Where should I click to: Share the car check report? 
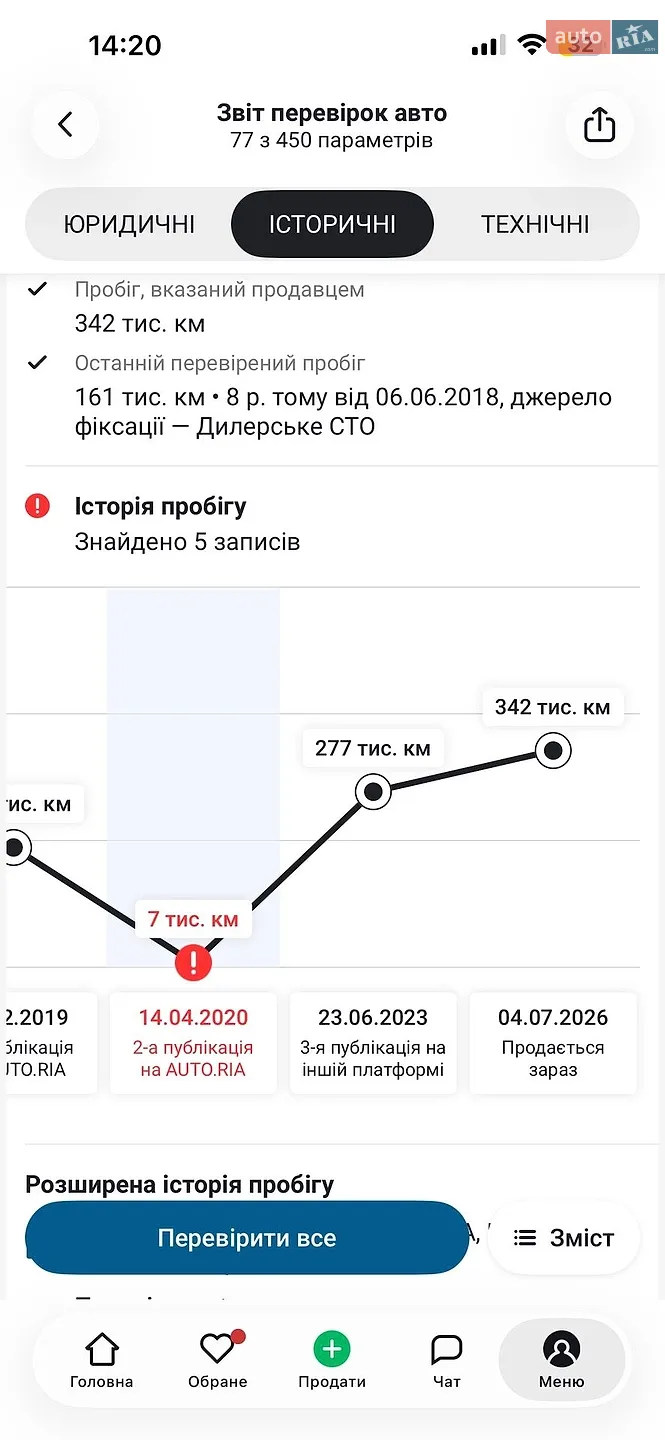click(599, 125)
